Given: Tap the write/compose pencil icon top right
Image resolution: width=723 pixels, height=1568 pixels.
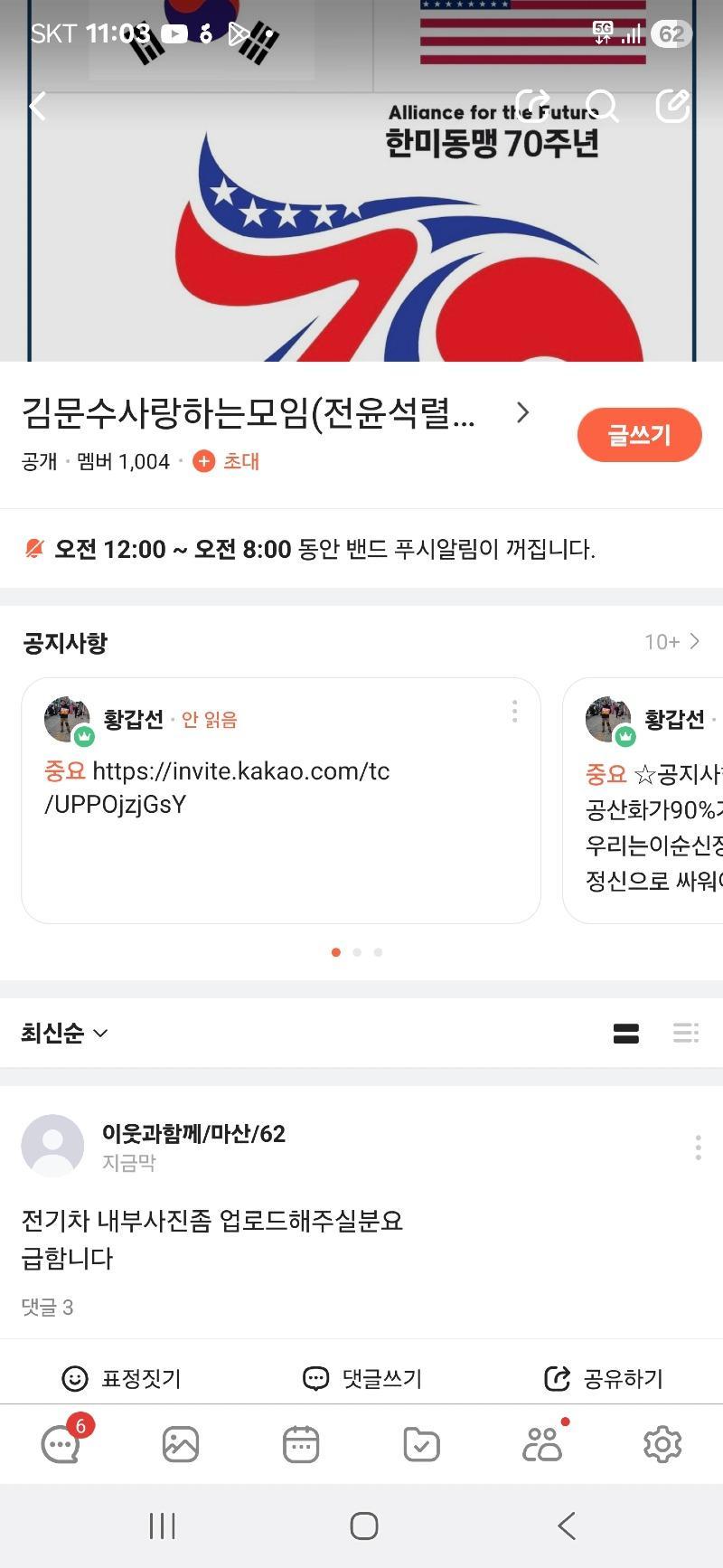Looking at the screenshot, I should 672,106.
